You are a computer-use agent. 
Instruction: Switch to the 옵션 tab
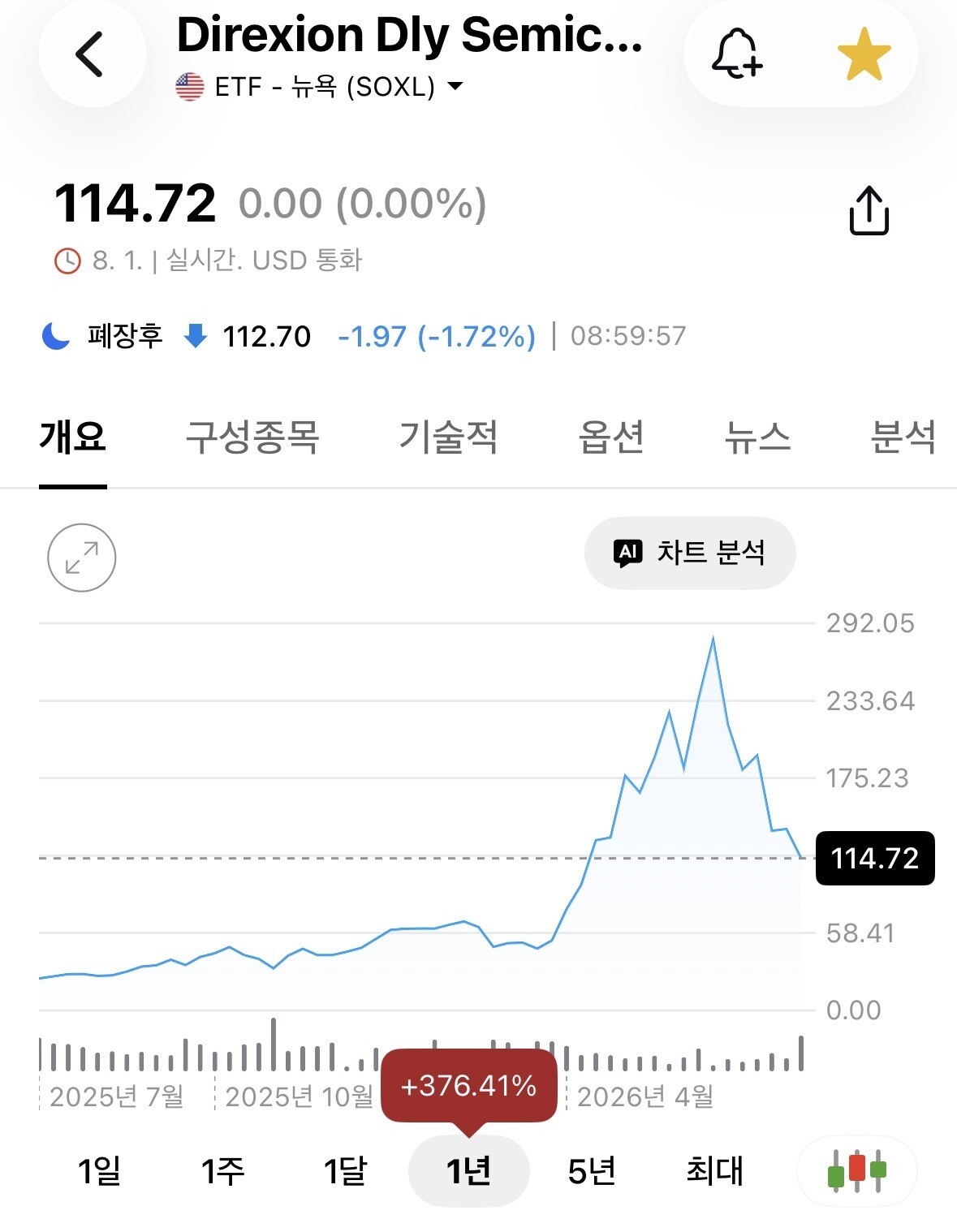click(x=611, y=437)
